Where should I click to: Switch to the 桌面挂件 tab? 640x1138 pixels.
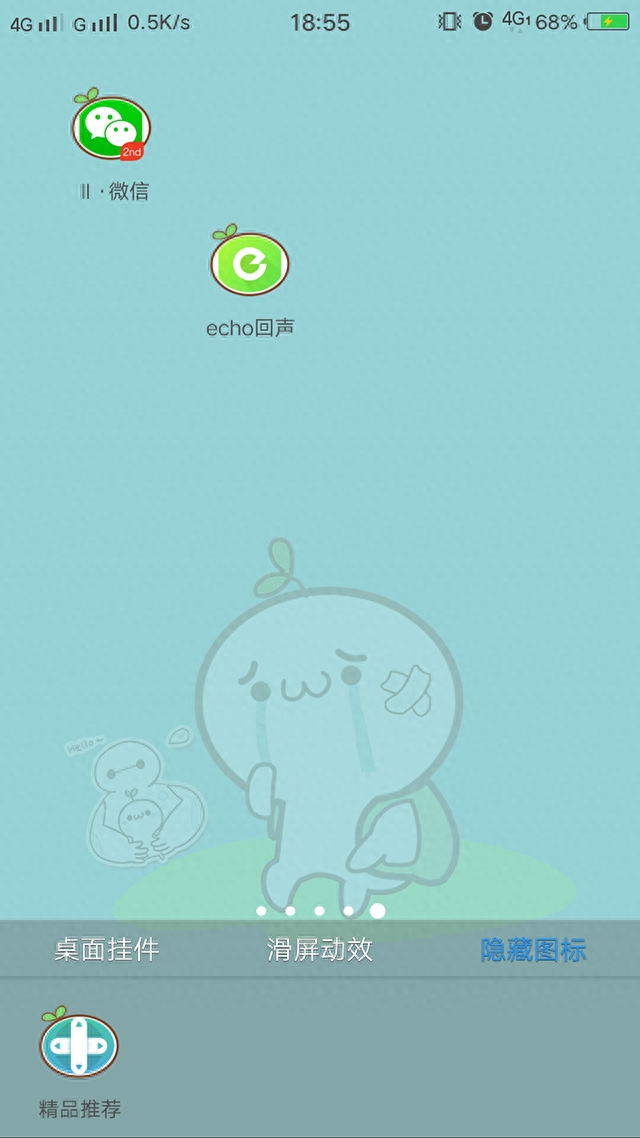click(107, 949)
